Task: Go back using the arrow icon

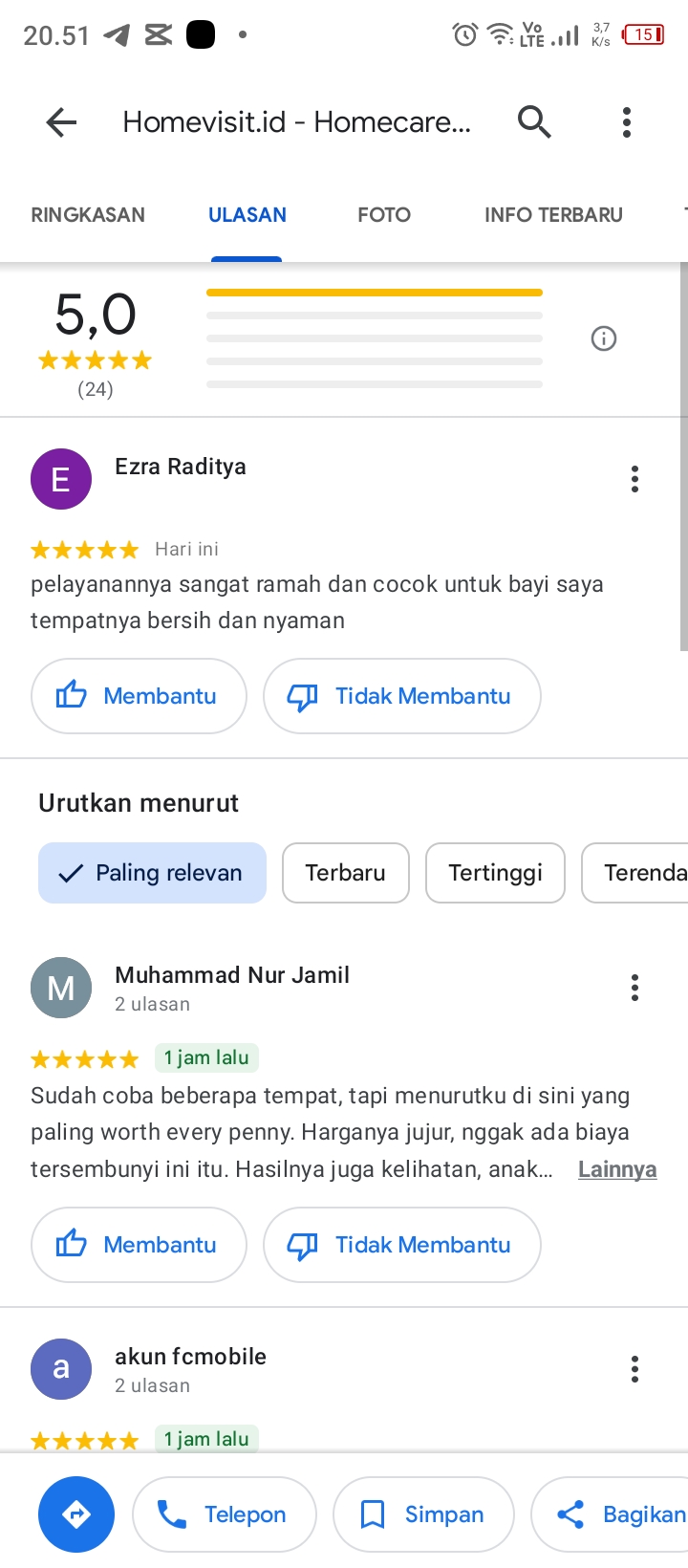Action: tap(61, 122)
